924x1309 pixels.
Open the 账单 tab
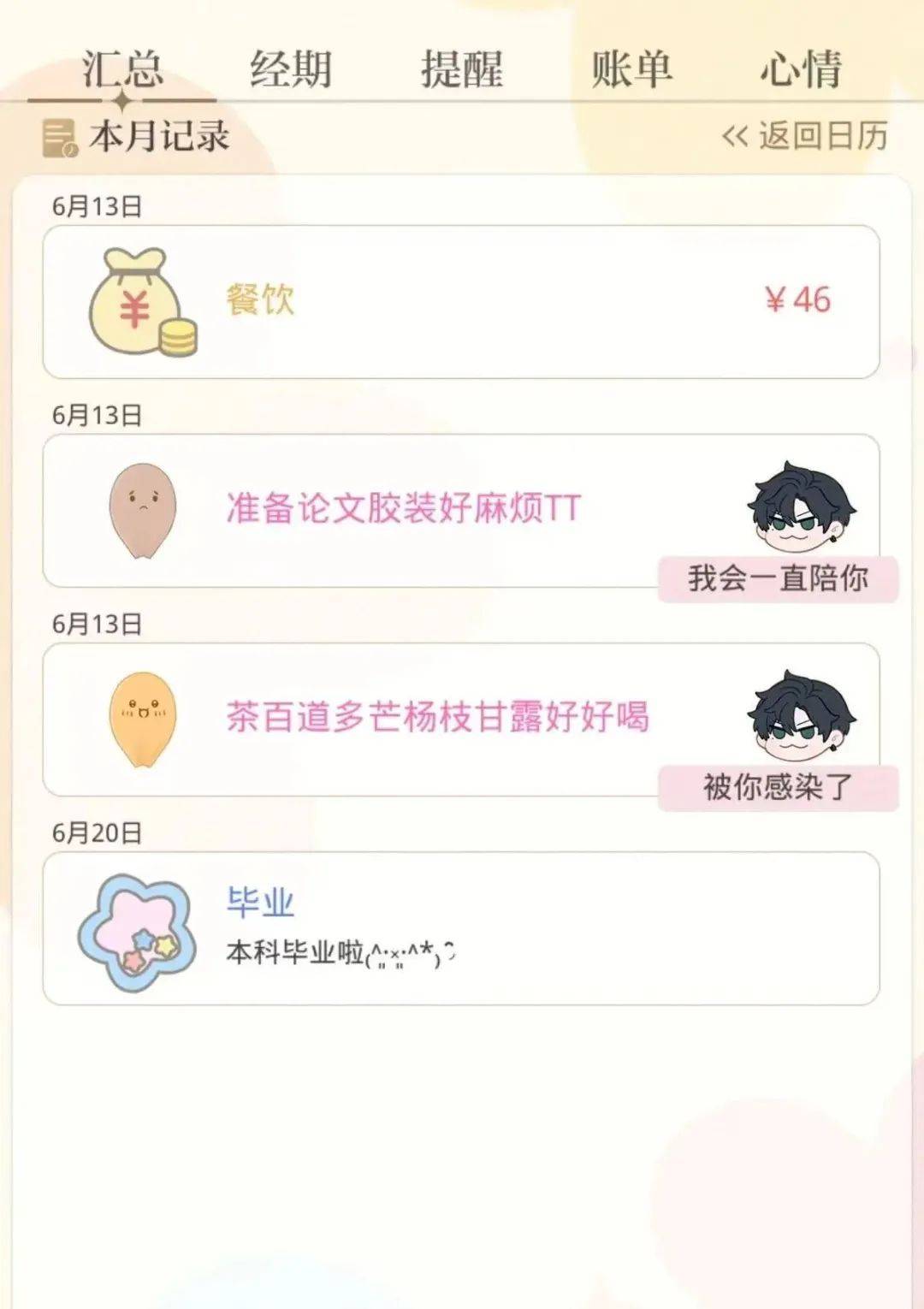click(x=631, y=68)
